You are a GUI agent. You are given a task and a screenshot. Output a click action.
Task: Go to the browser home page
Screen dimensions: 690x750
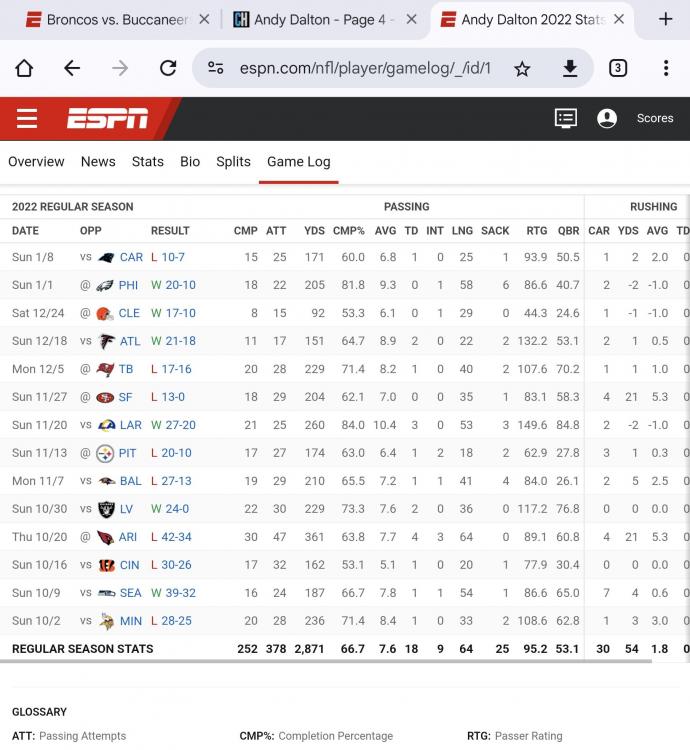click(x=24, y=68)
